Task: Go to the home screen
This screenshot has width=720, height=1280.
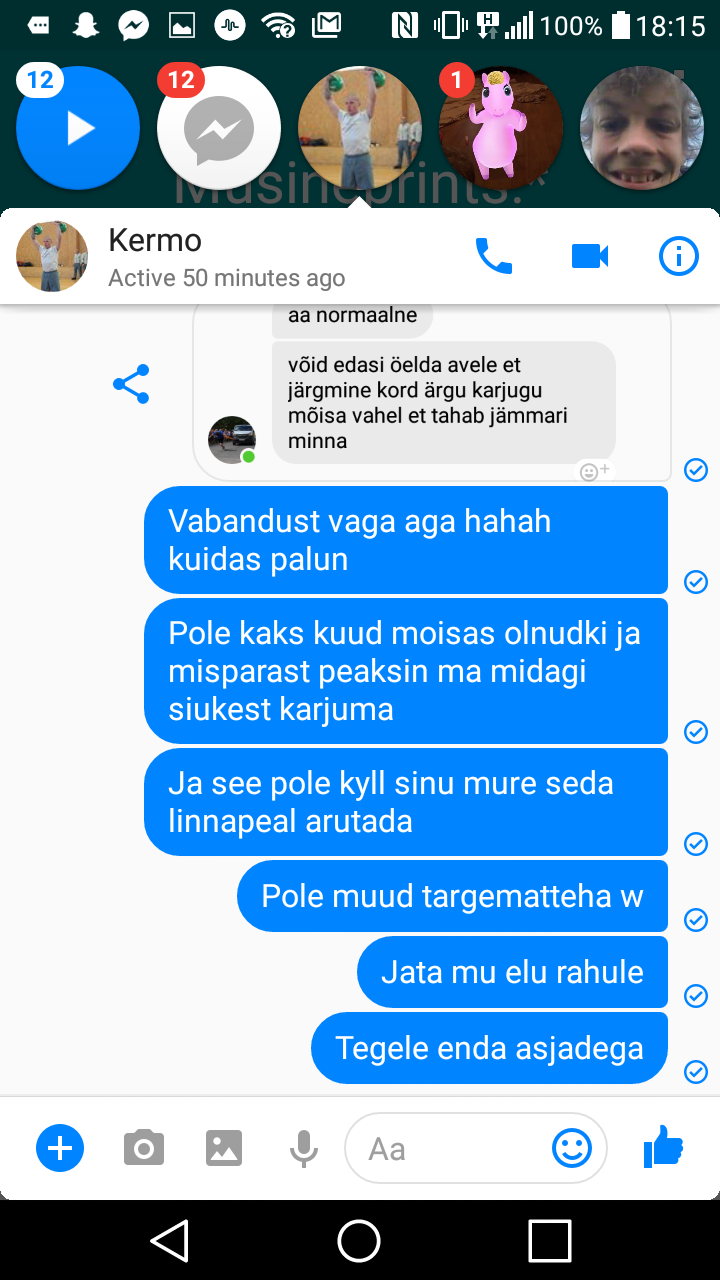Action: 359,1241
